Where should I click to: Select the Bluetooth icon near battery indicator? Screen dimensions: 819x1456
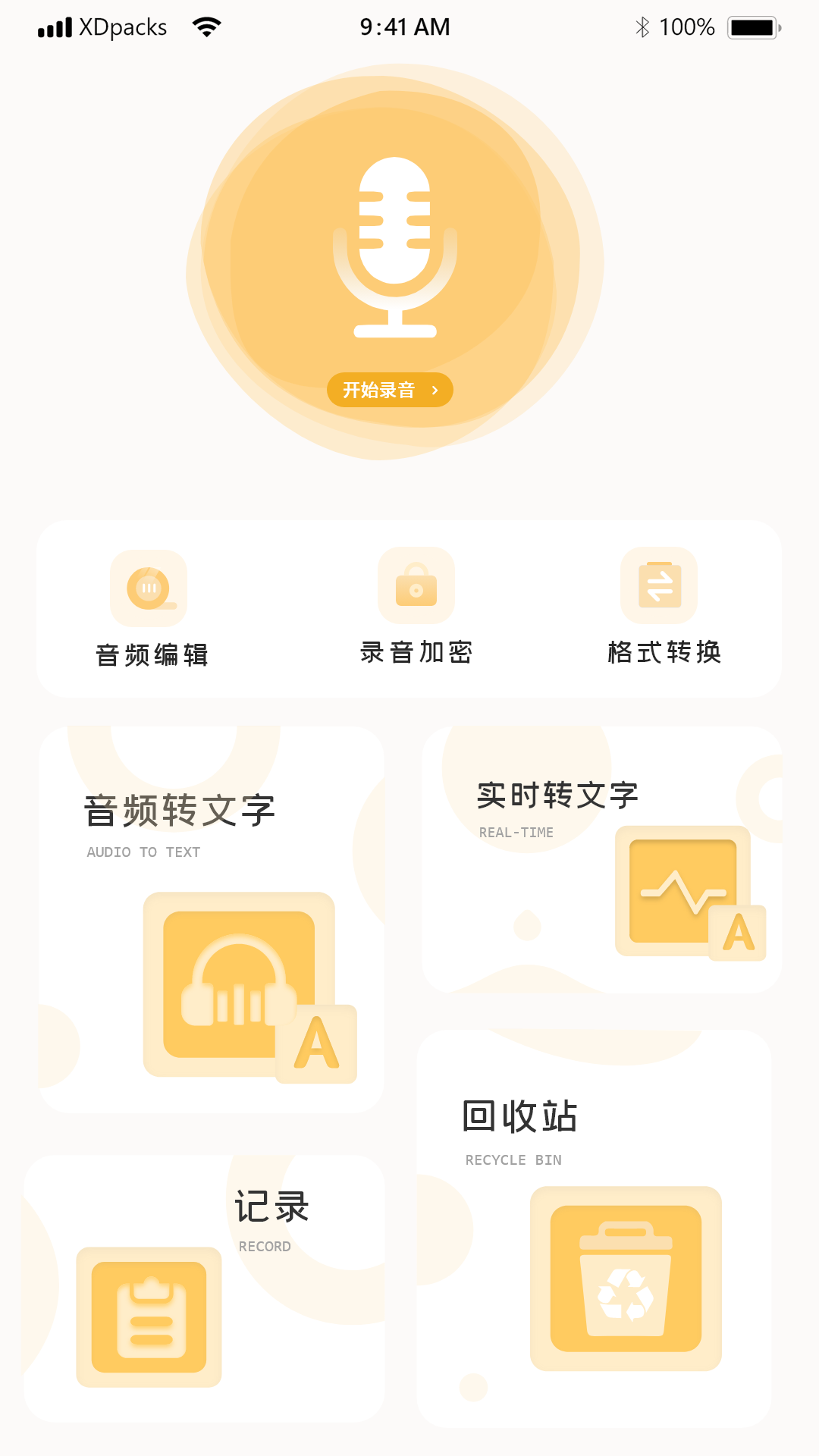[x=642, y=26]
